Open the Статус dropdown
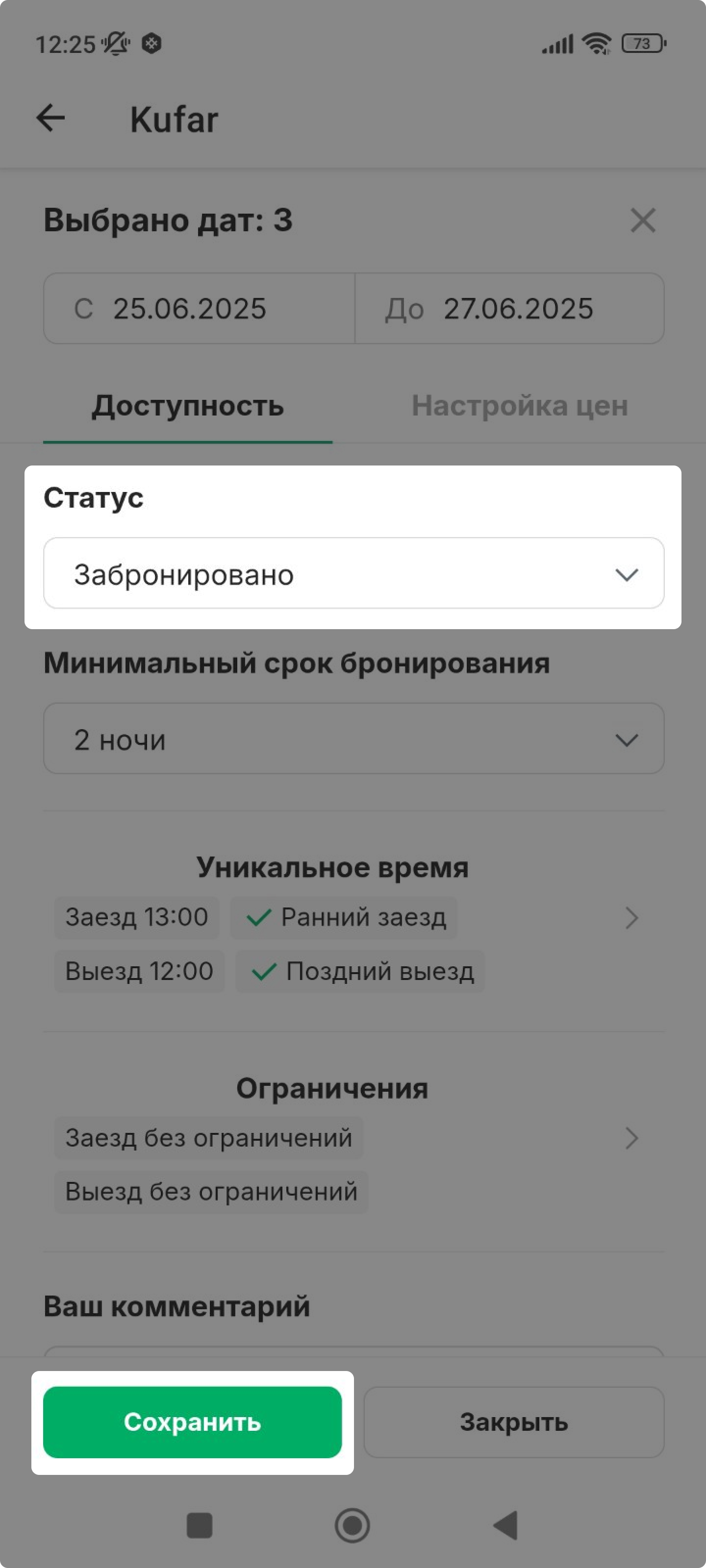 [353, 573]
